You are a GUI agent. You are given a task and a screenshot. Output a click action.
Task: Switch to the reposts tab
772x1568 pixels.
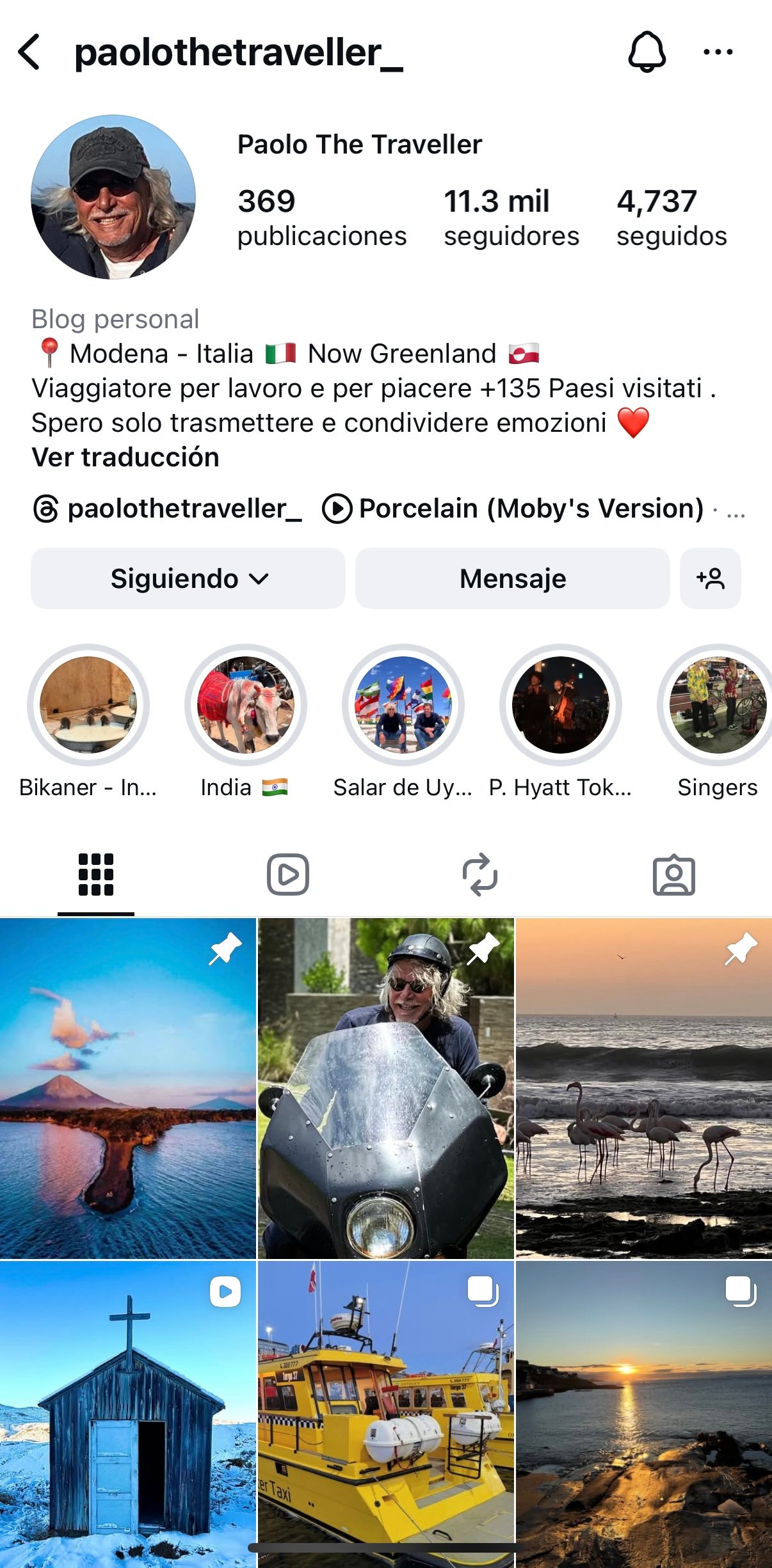480,875
